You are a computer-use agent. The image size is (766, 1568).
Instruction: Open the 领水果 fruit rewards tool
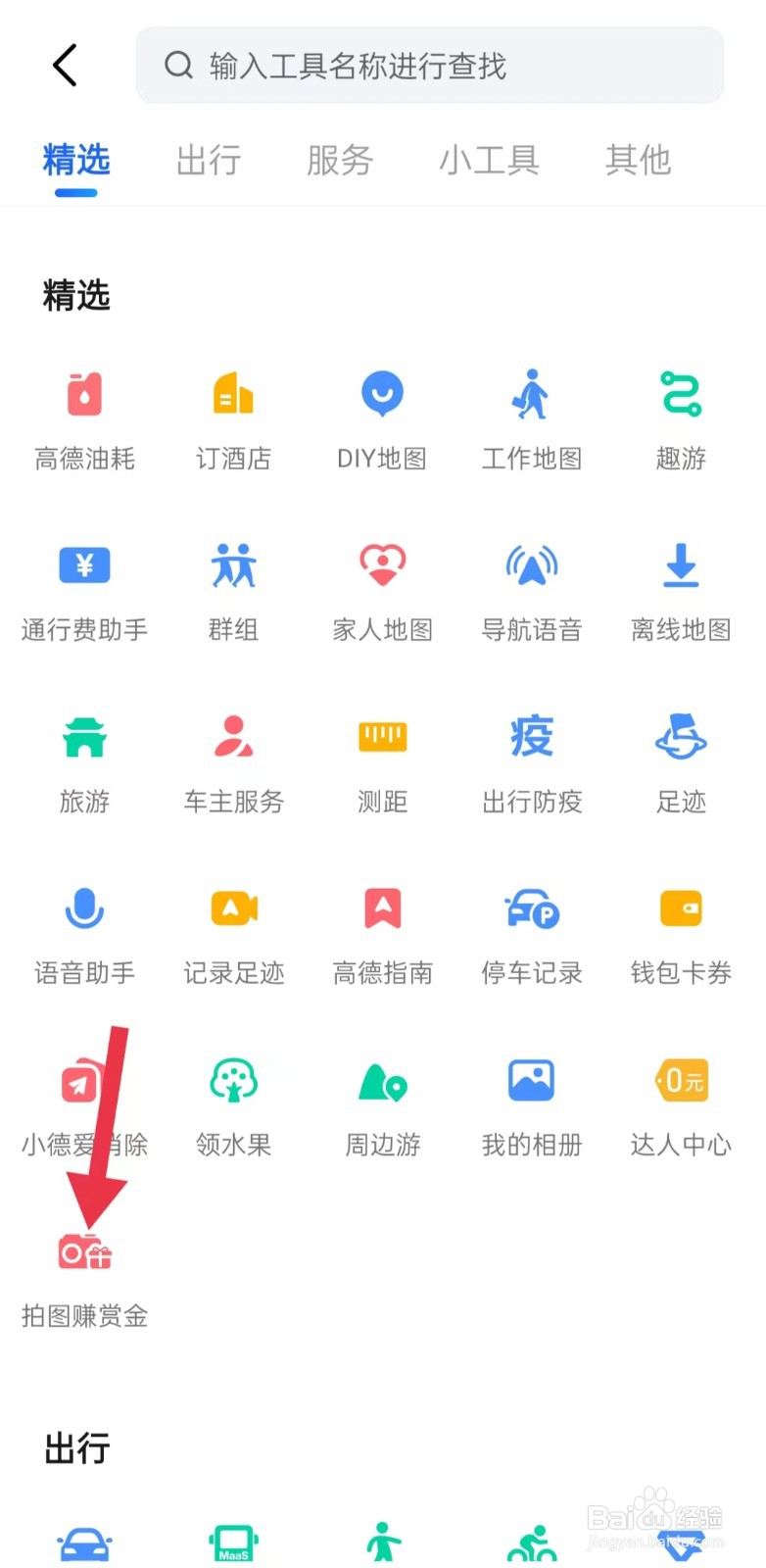point(233,1102)
